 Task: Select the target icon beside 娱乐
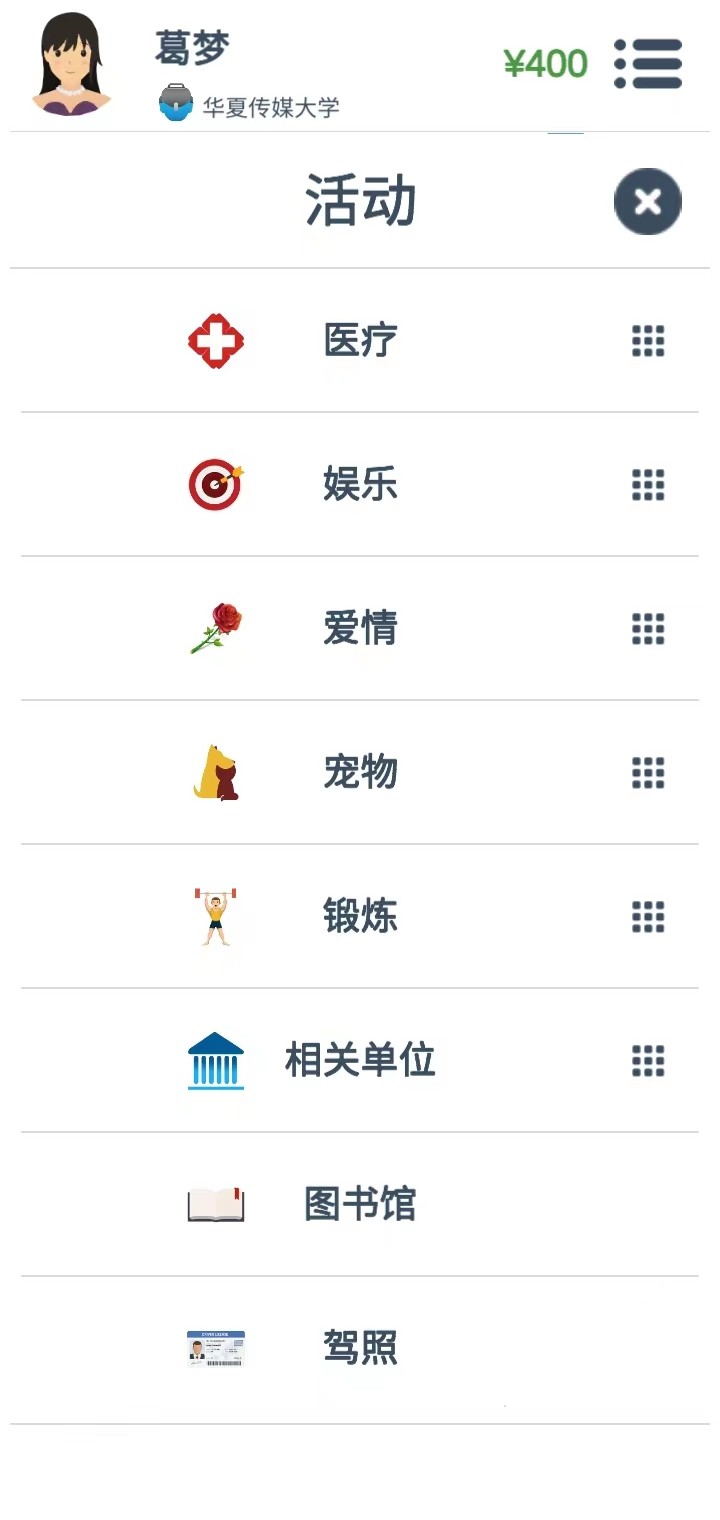(215, 485)
